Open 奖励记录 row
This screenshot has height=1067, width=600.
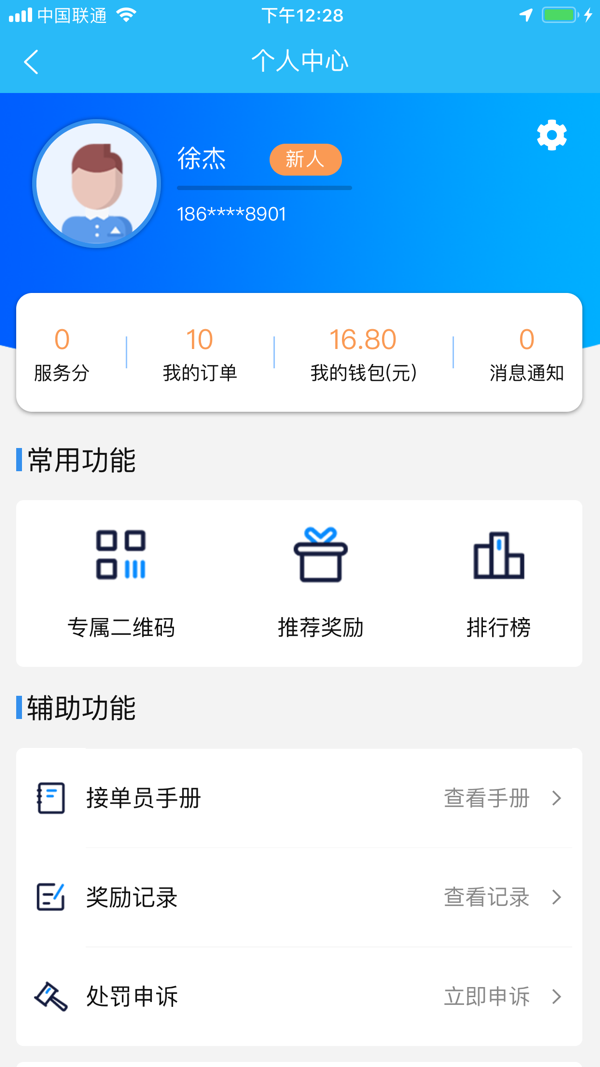coord(299,897)
